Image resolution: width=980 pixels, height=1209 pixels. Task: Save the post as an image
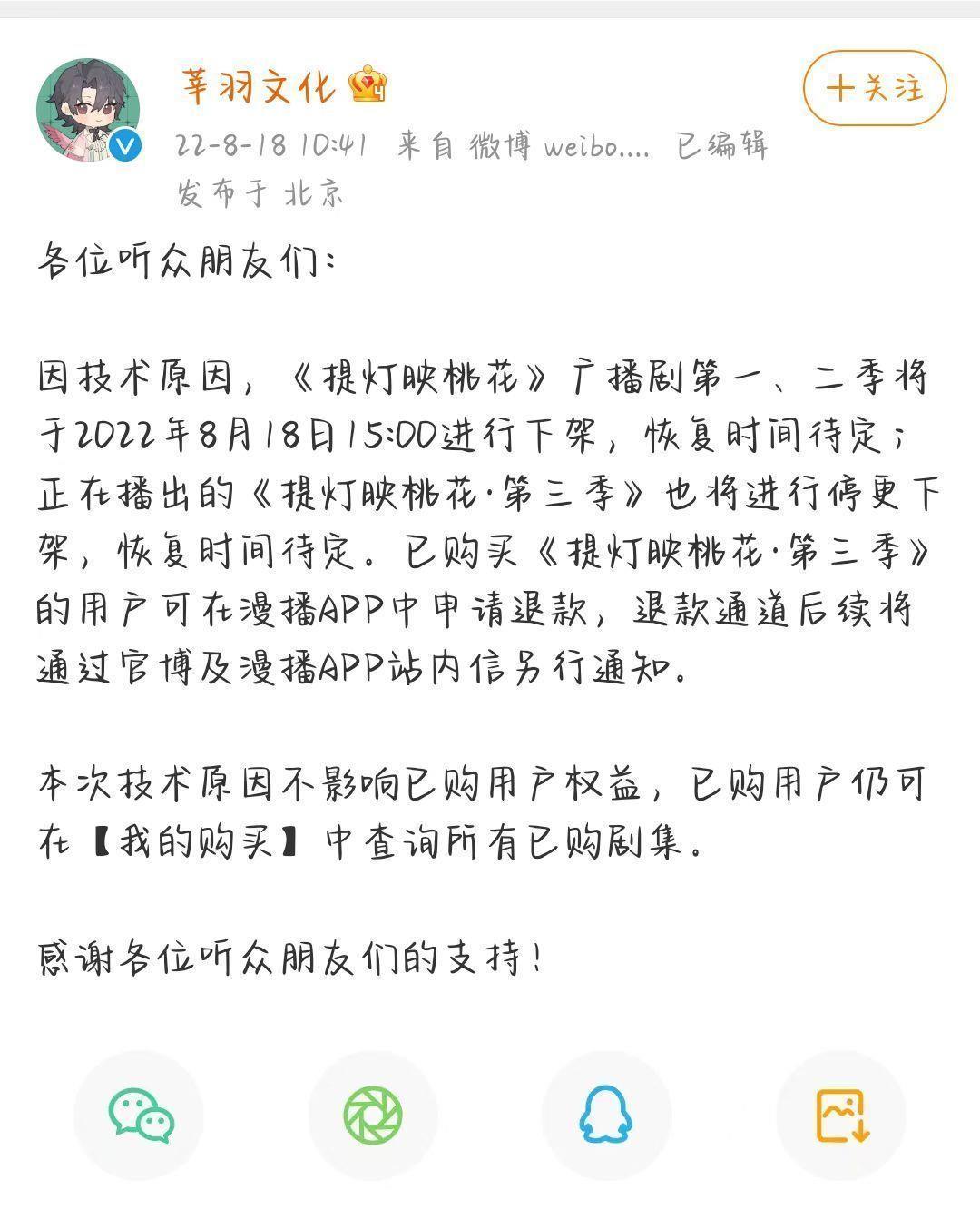point(841,1116)
